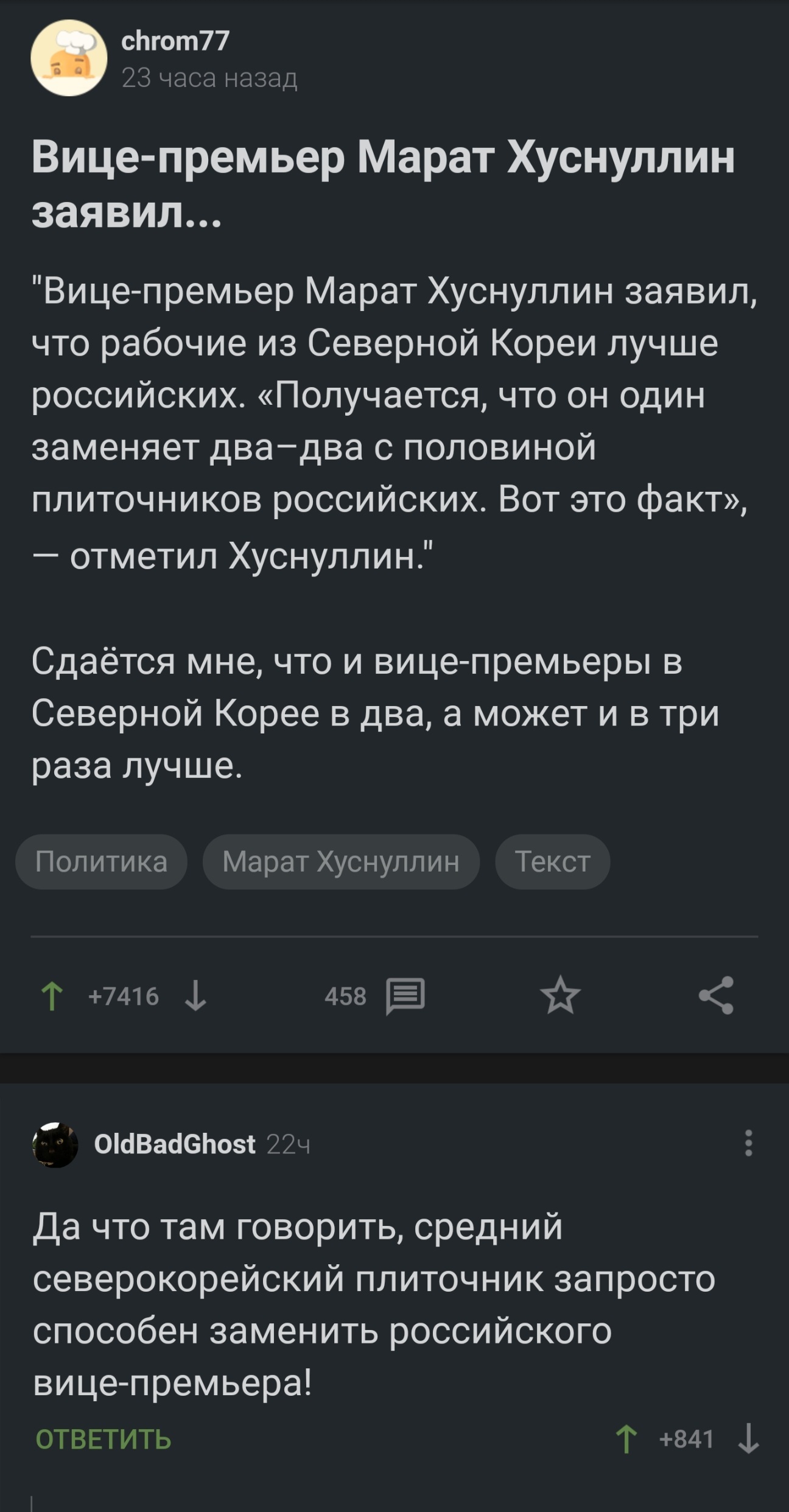This screenshot has width=789, height=1512.
Task: Tap ОТВЕТИТЬ to reply to OldBadGhost
Action: [103, 1440]
